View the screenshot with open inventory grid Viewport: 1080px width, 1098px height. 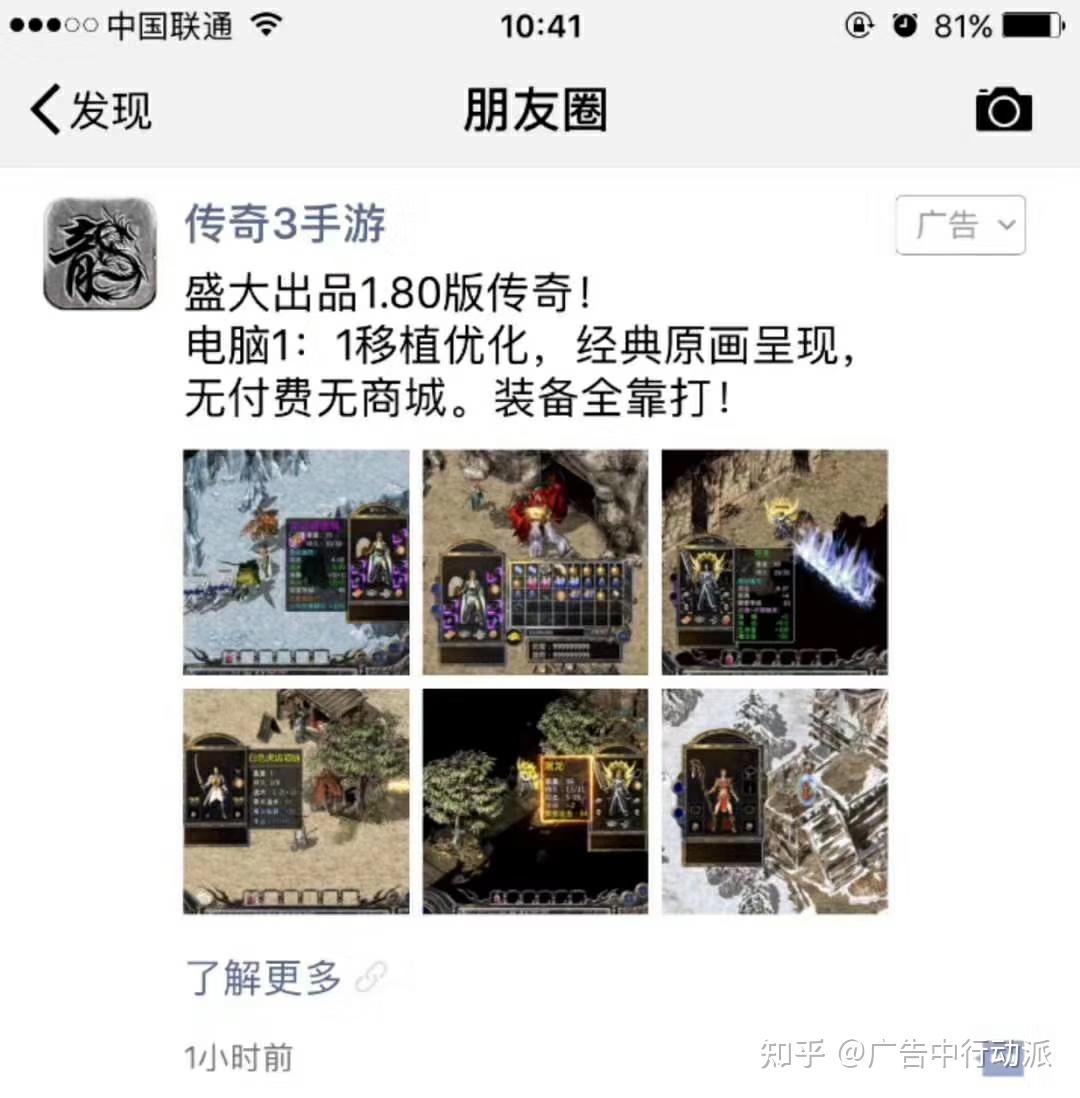535,562
